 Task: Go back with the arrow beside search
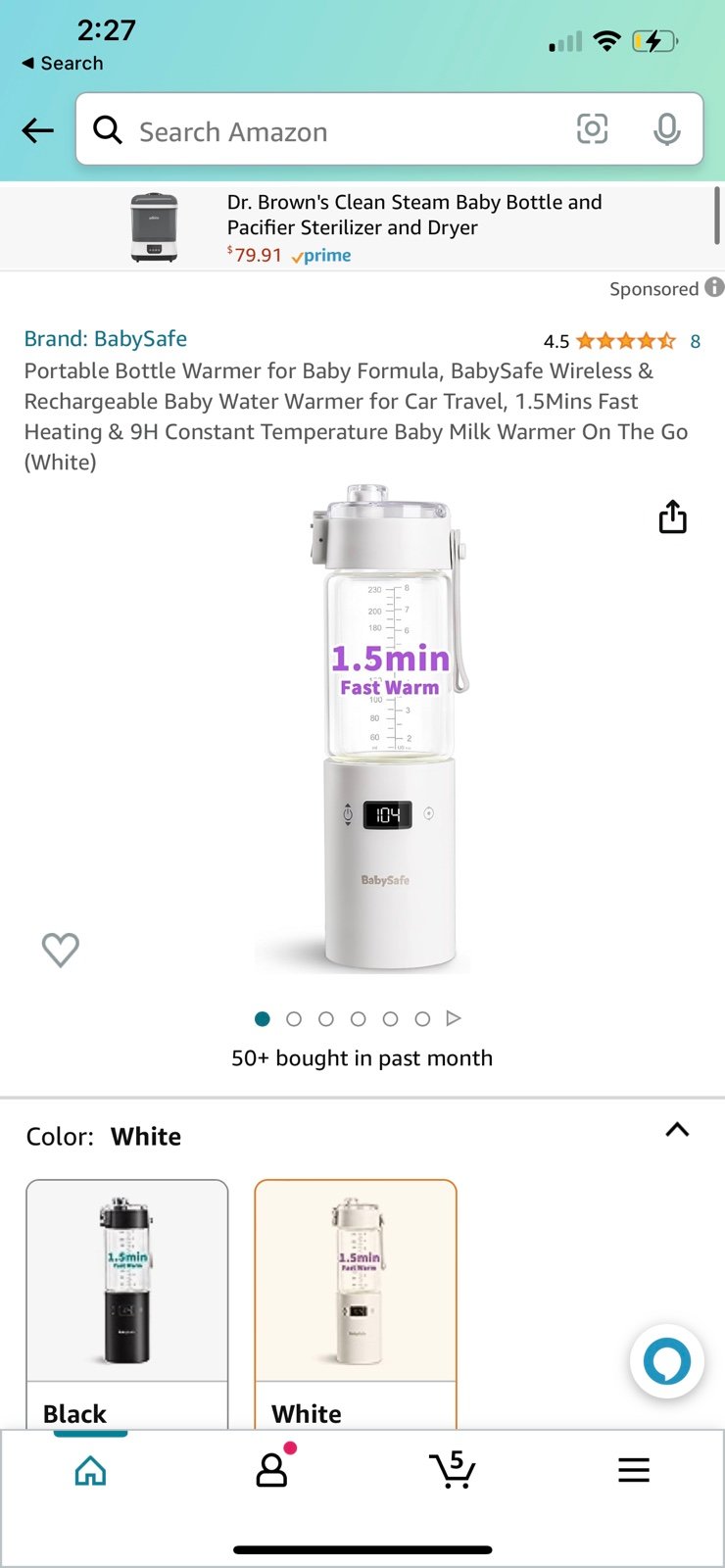37,129
